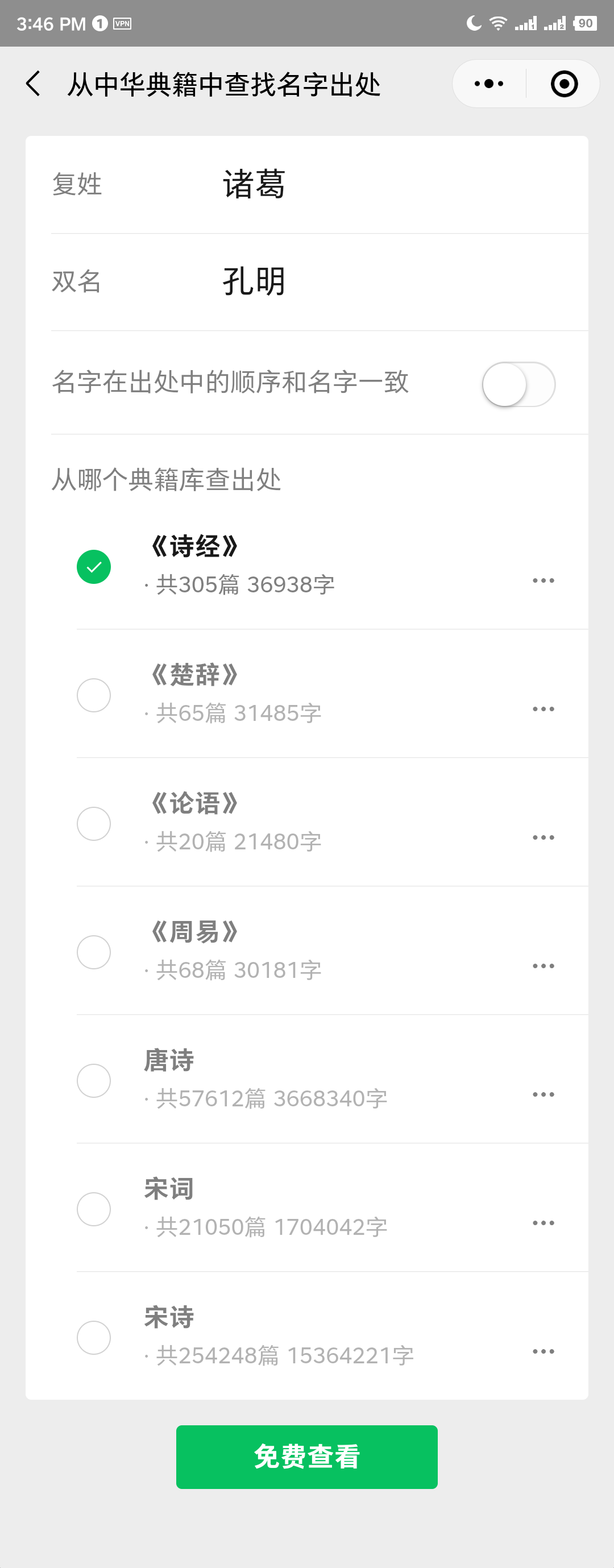
Task: View more options for 唐诗
Action: point(543,1094)
